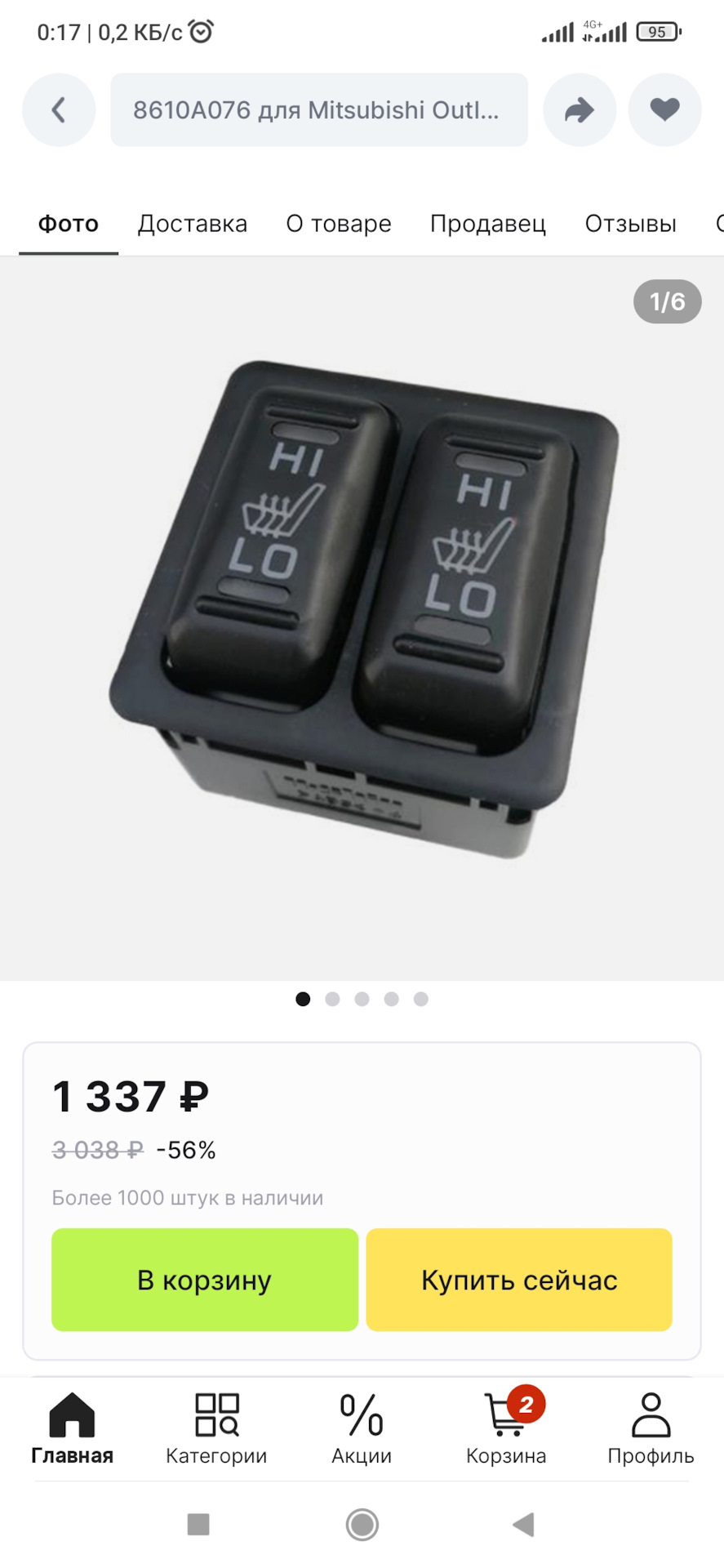Viewport: 724px width, 1568px height.
Task: Open Категории in bottom navigation
Action: pyautogui.click(x=216, y=1429)
